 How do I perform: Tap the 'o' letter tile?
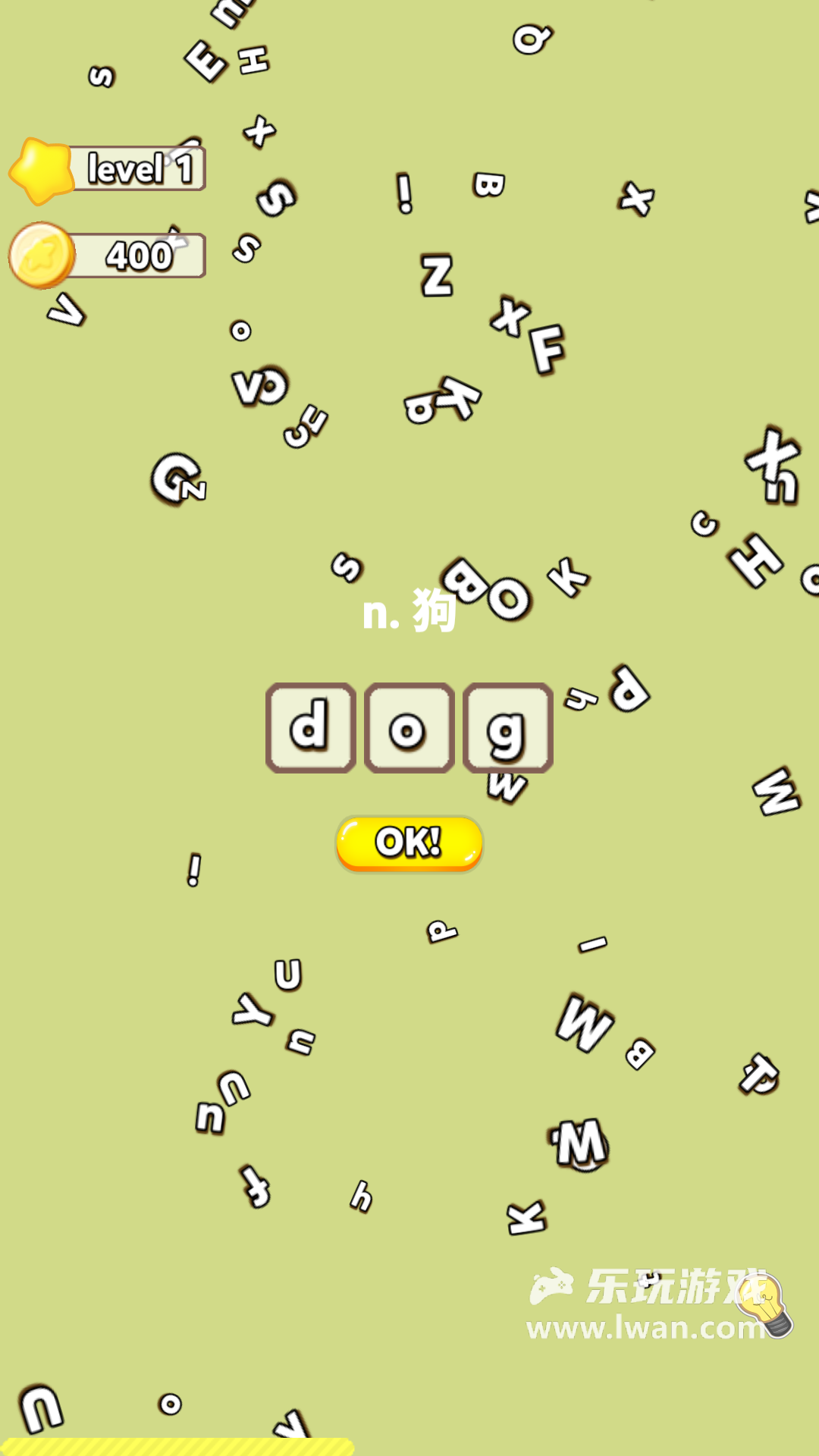click(409, 728)
